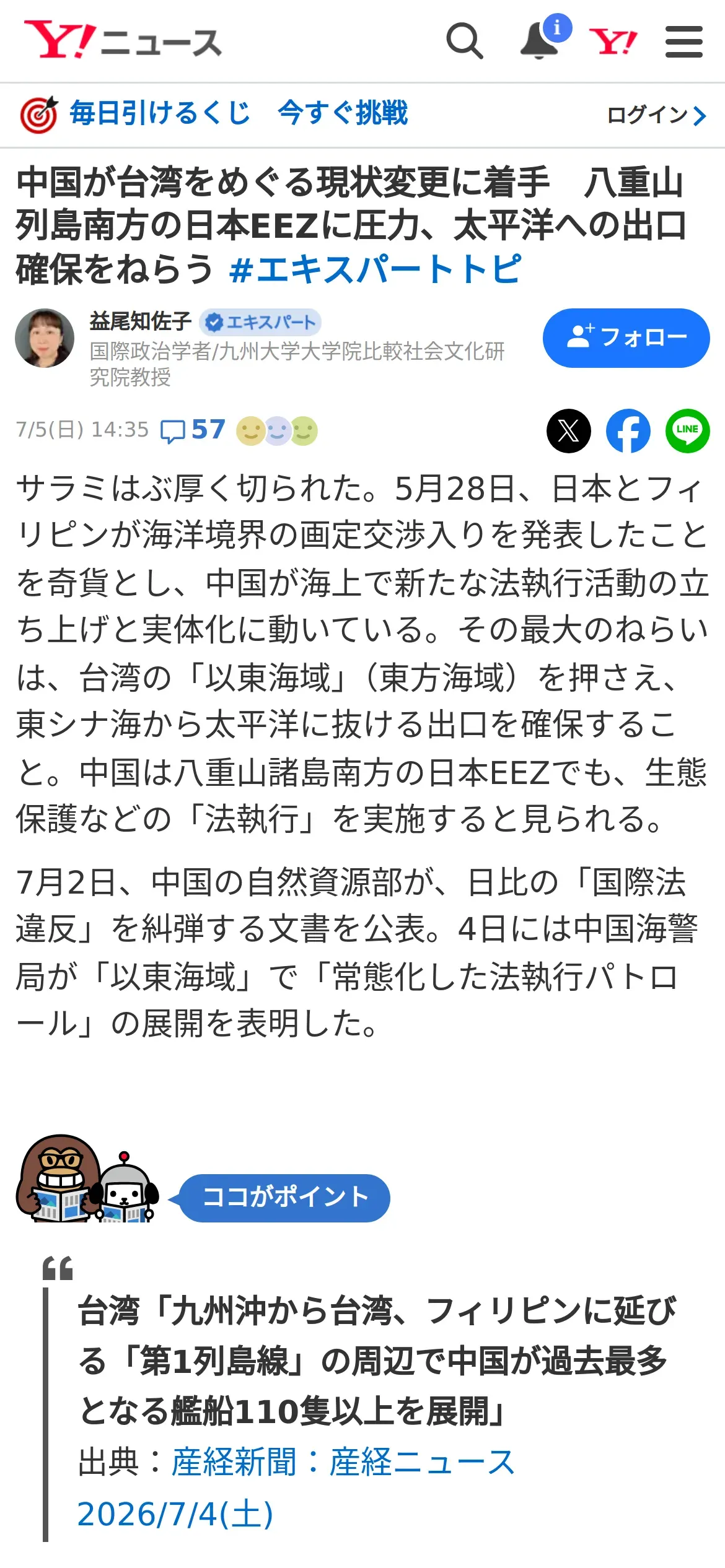Image resolution: width=725 pixels, height=1568 pixels.
Task: Open 益尾知佐子's author profile
Action: pos(141,321)
